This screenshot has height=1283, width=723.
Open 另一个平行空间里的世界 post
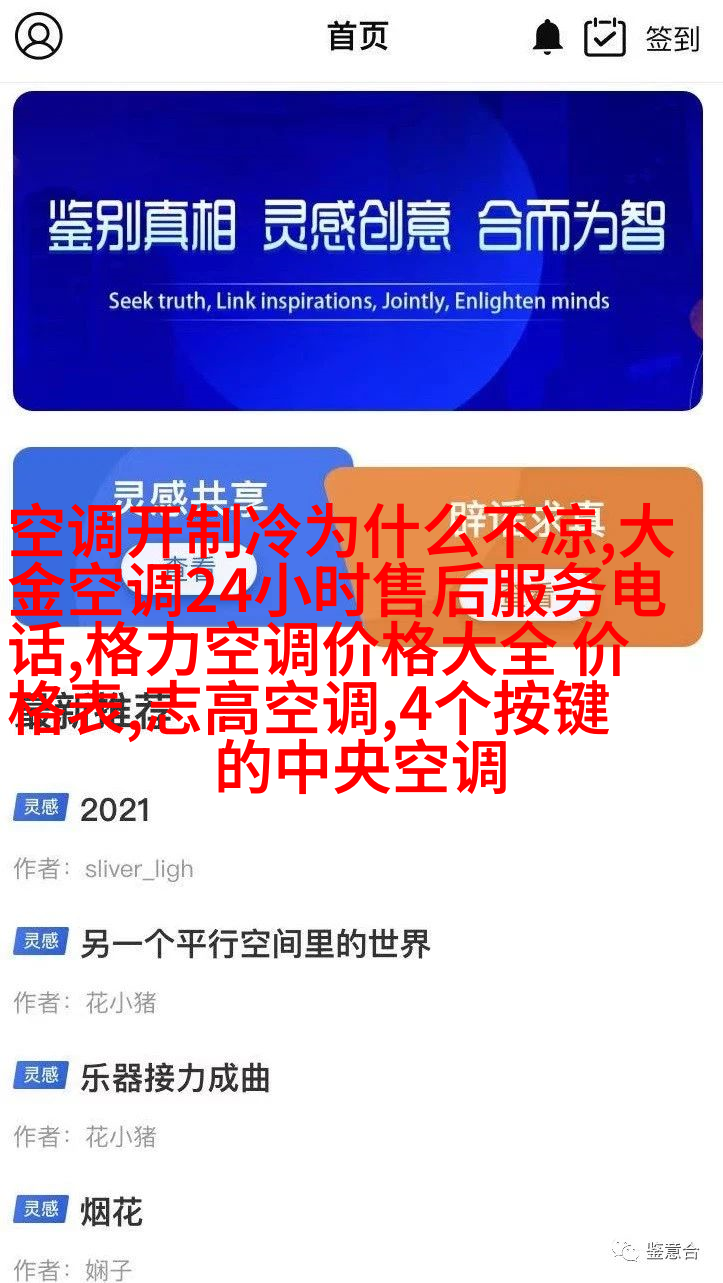[255, 944]
